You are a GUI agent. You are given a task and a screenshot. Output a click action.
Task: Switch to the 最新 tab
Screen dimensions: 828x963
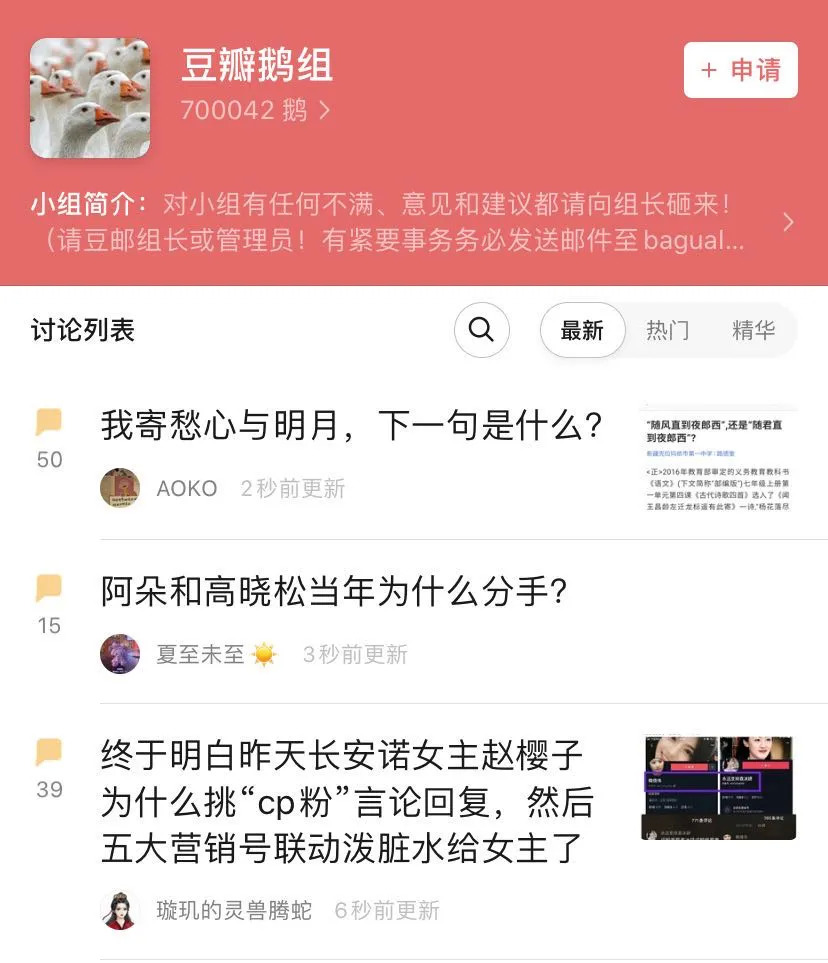pos(582,330)
